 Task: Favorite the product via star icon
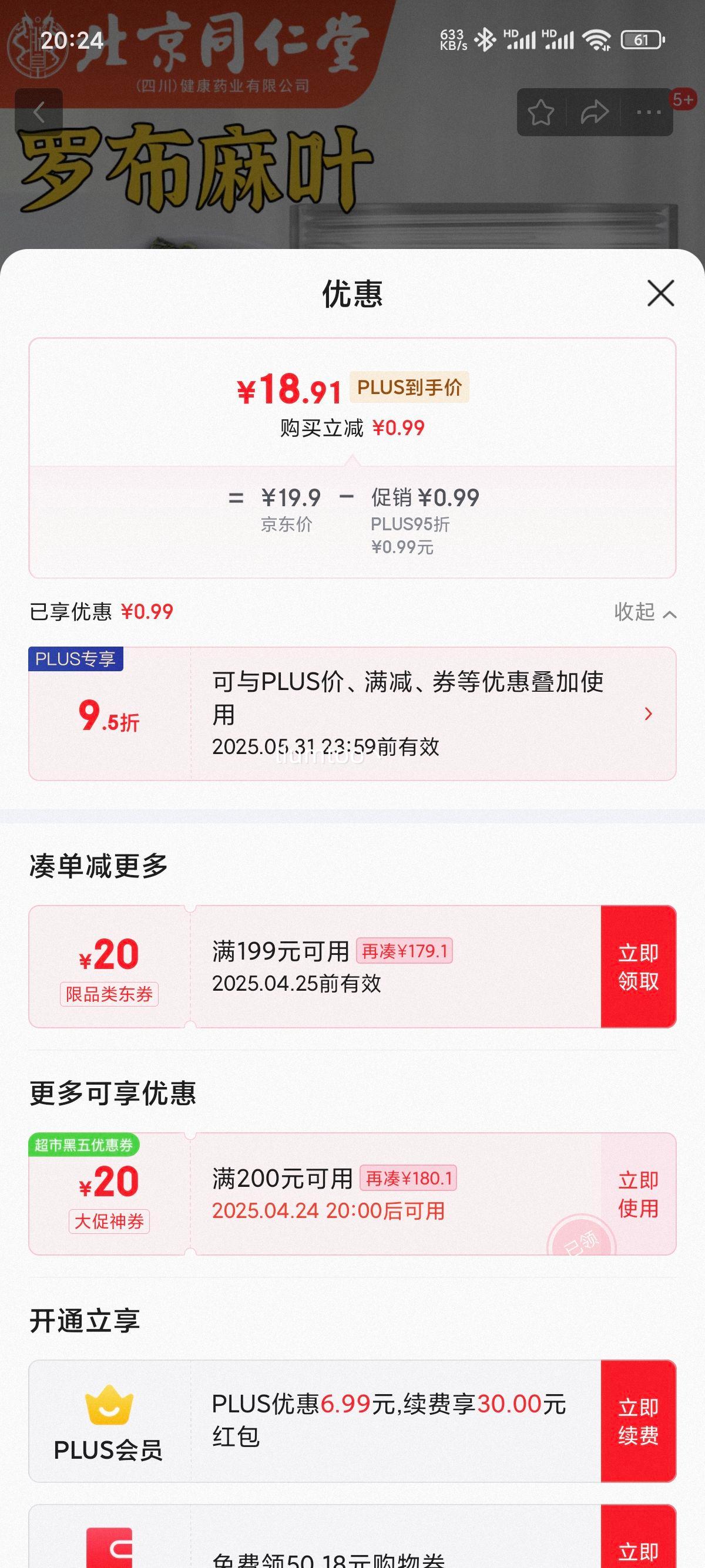pyautogui.click(x=541, y=111)
